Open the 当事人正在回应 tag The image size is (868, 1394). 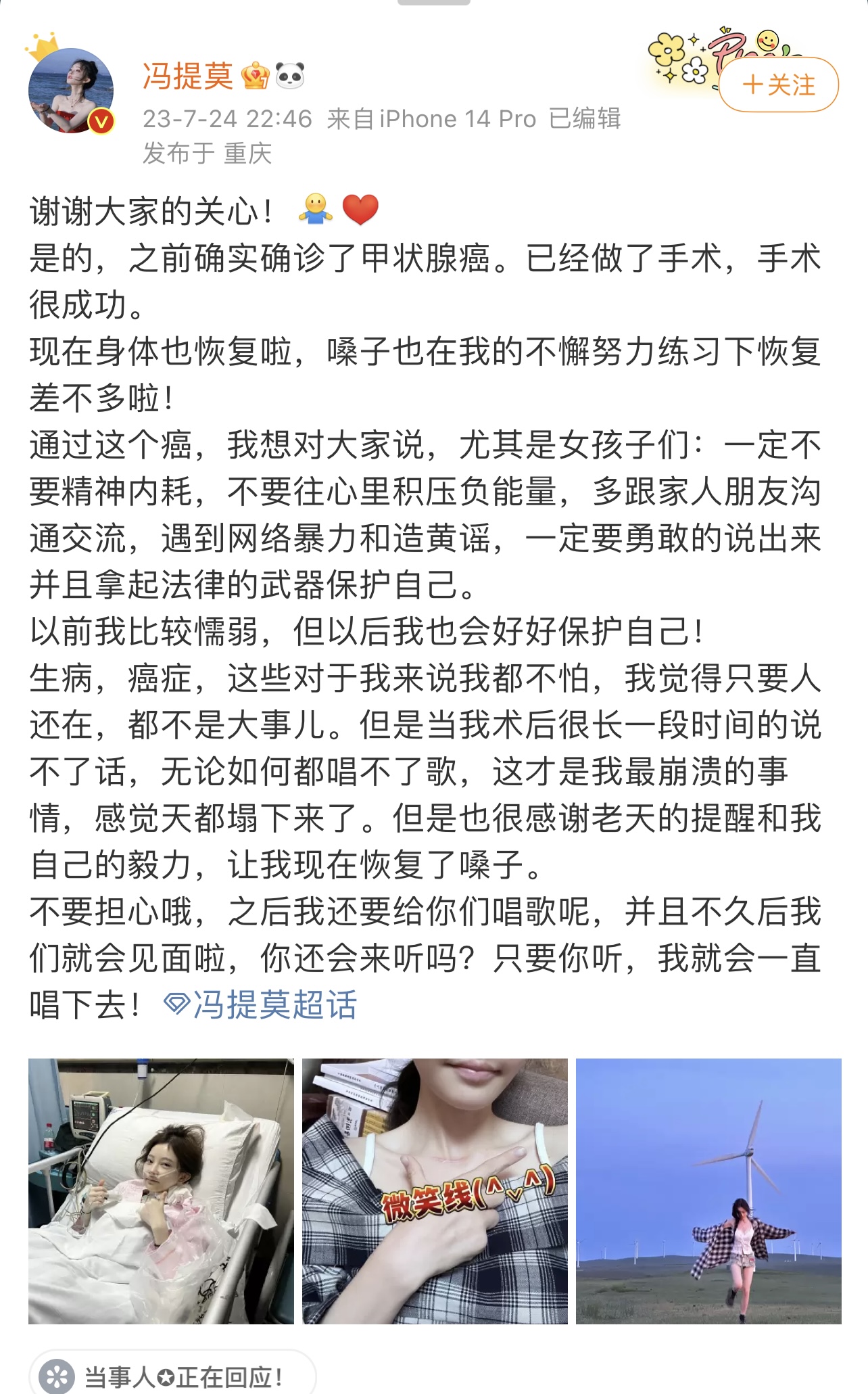tap(172, 1376)
